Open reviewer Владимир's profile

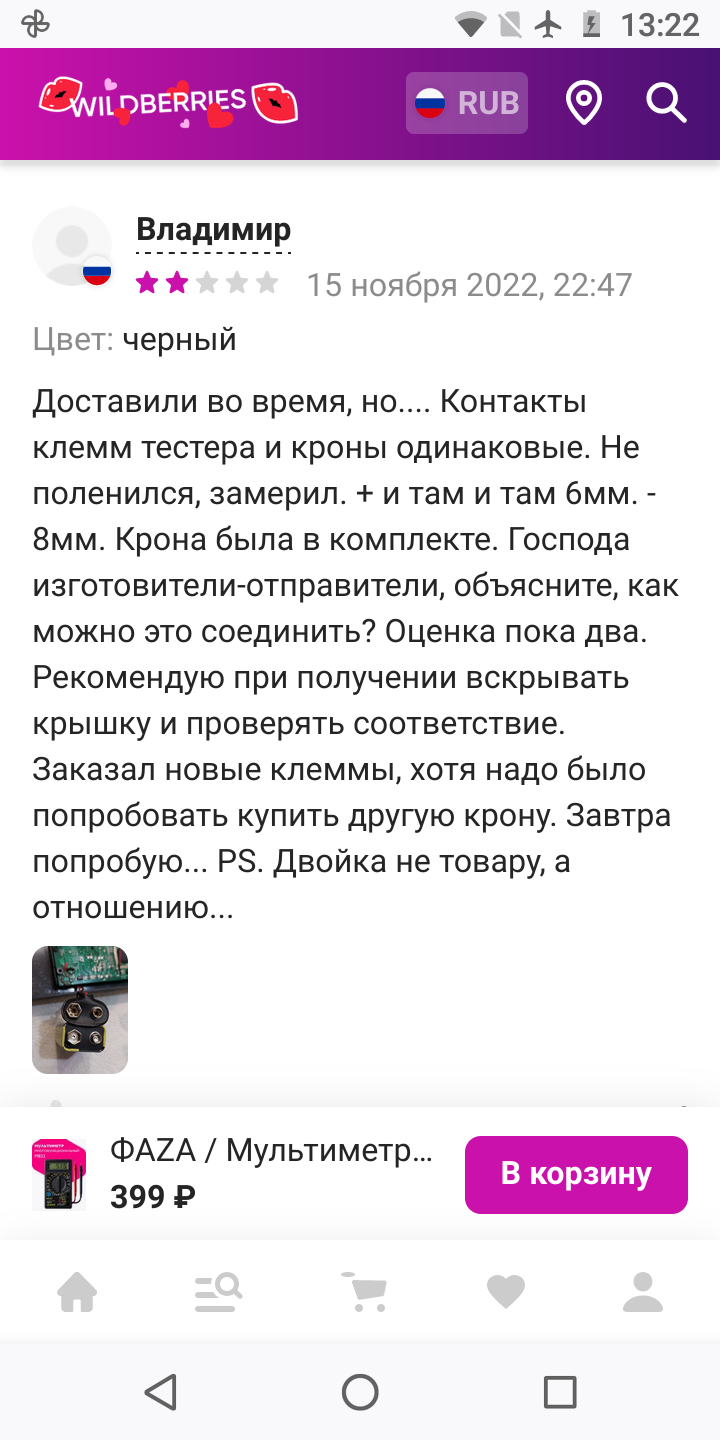click(213, 230)
